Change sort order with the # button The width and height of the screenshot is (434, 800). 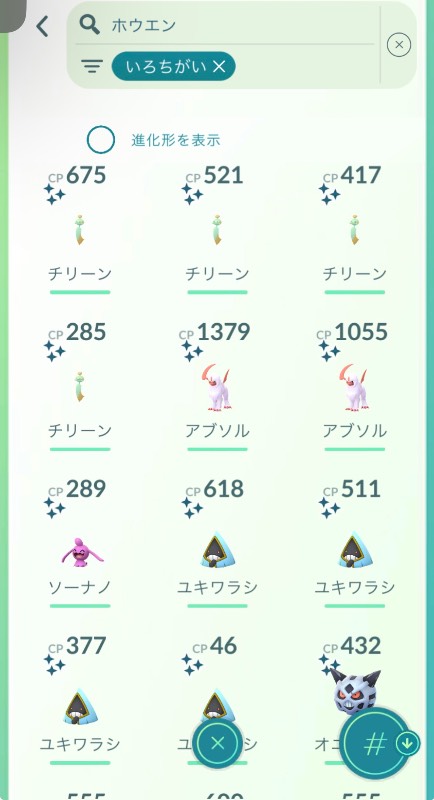point(378,743)
